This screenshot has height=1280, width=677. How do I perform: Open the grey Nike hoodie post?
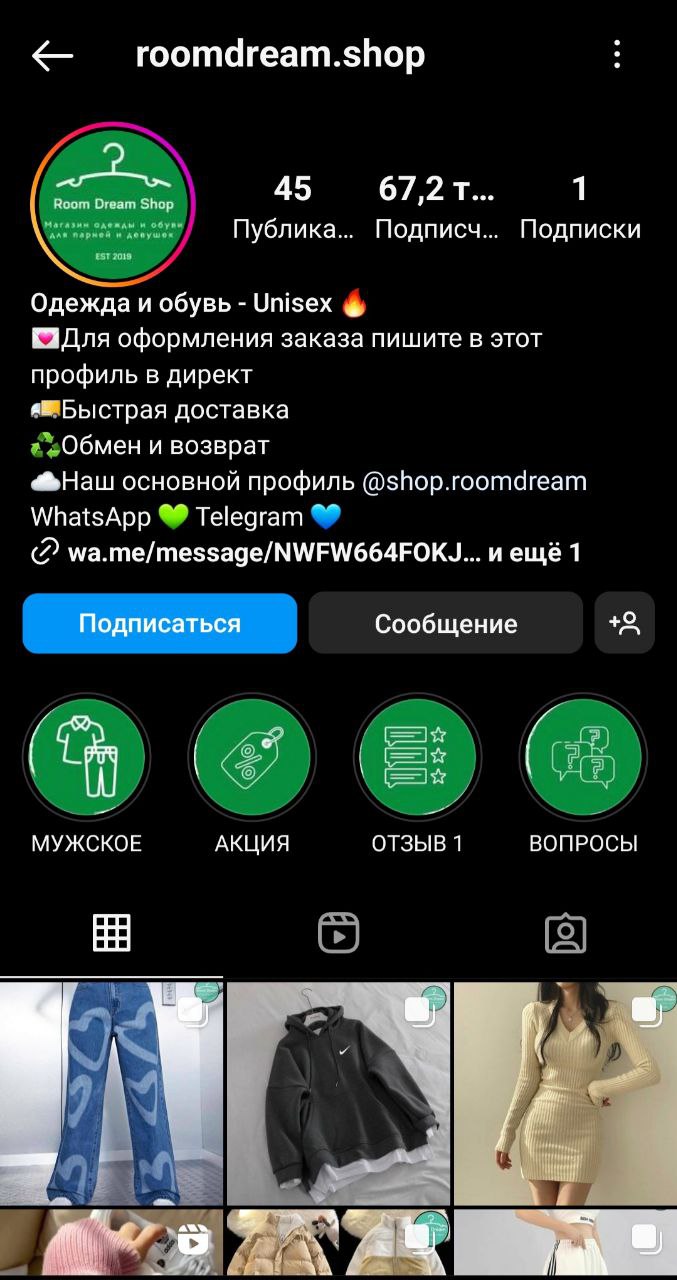[x=338, y=1093]
